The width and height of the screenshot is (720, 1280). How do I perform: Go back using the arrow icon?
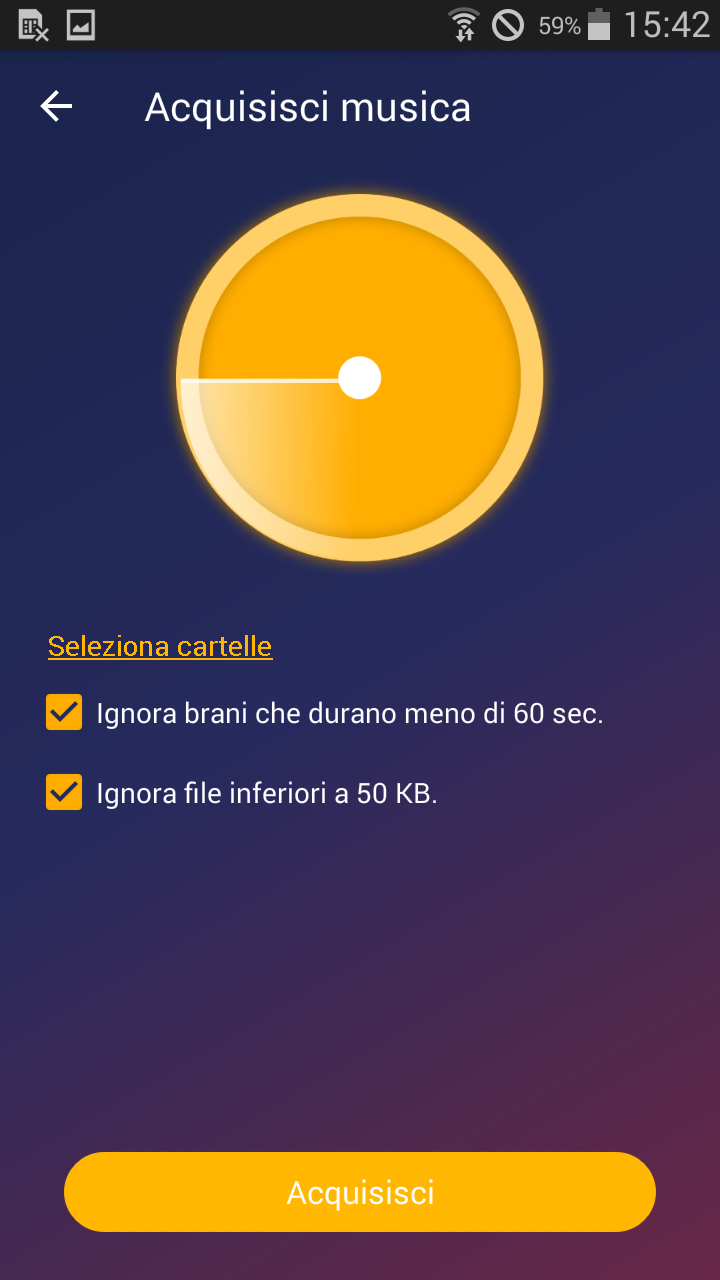[x=56, y=106]
